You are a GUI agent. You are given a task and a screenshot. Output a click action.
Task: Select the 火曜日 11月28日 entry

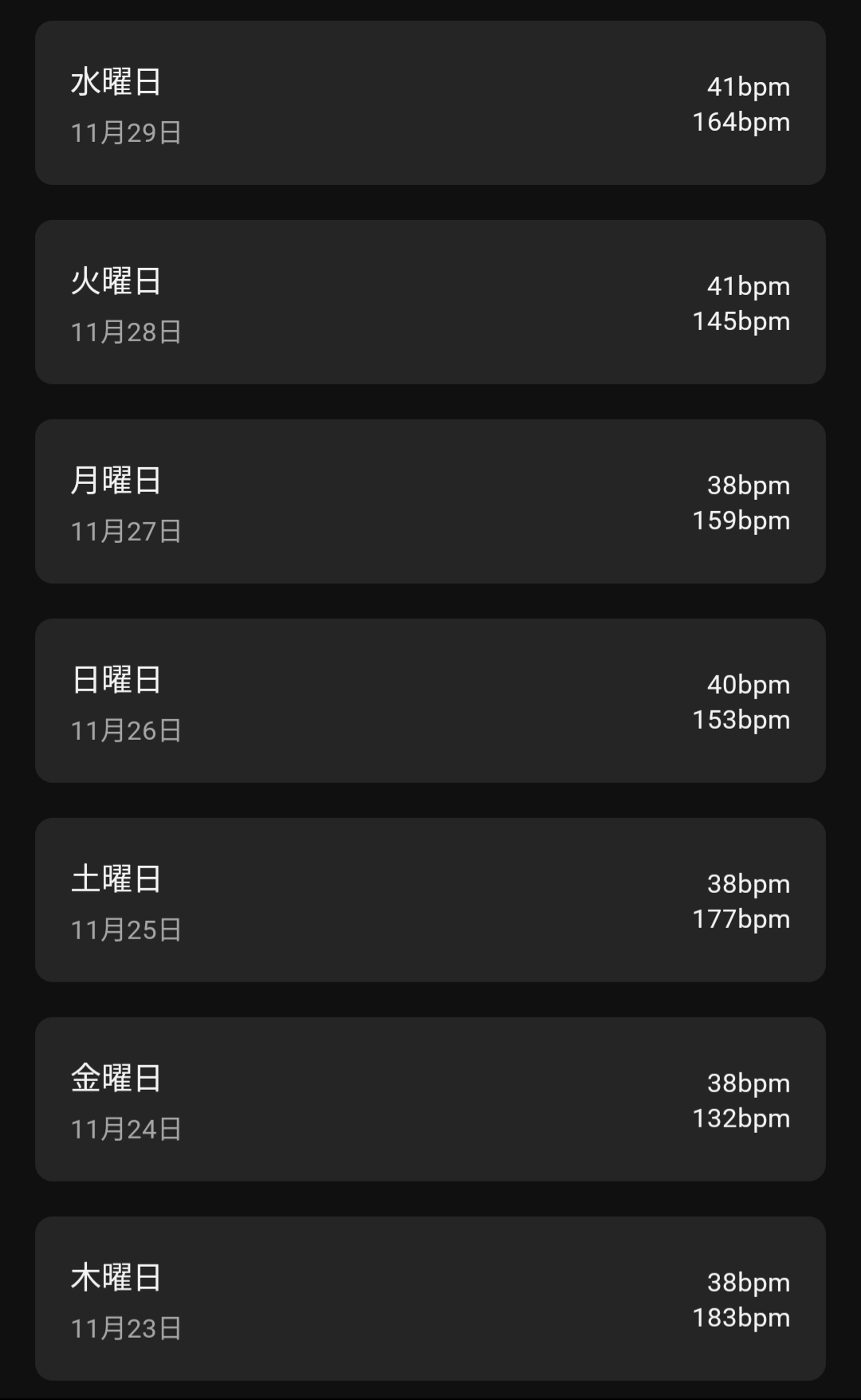(431, 303)
